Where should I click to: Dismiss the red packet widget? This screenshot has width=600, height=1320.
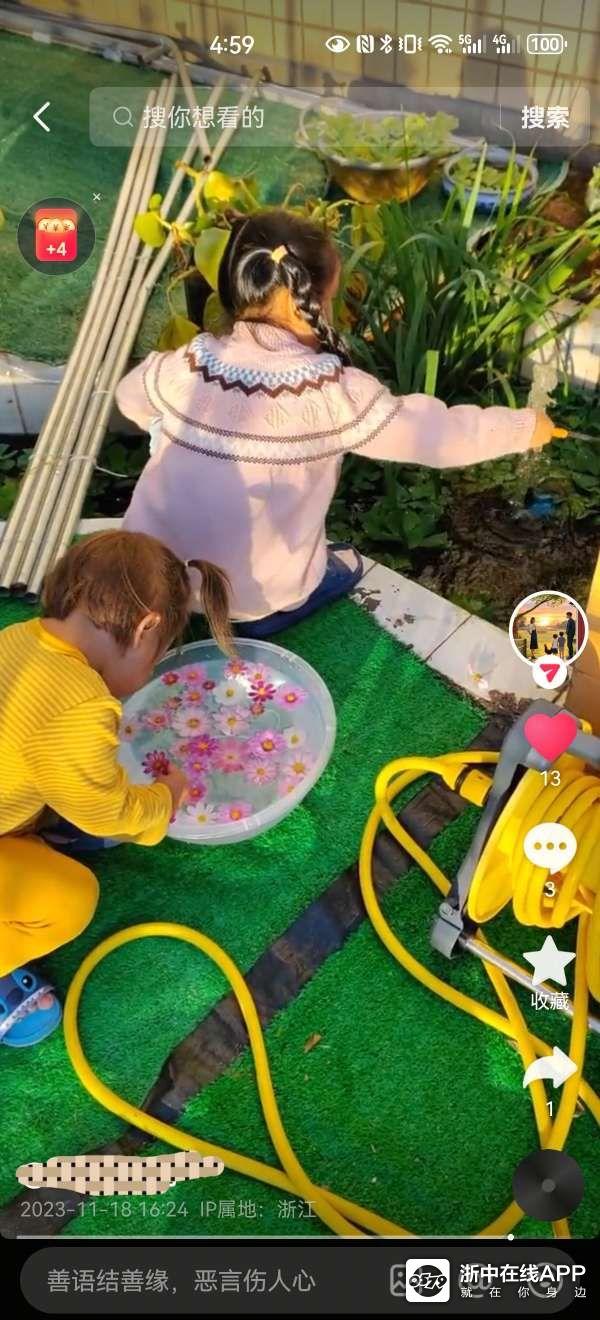97,197
